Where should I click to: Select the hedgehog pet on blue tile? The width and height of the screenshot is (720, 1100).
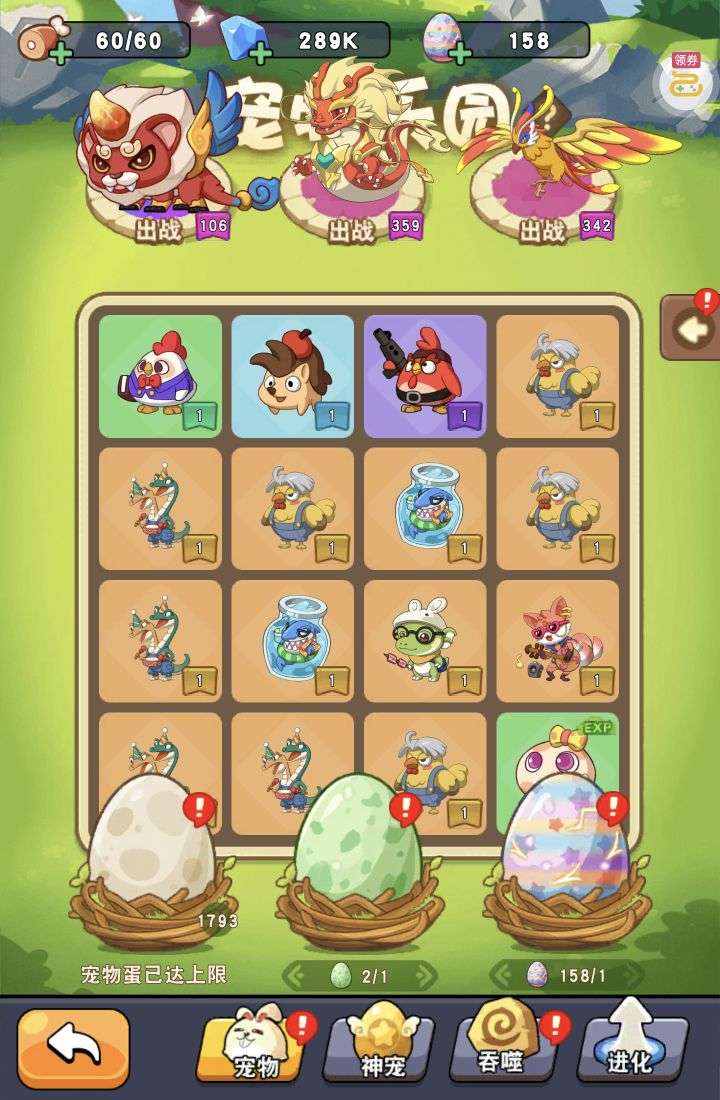pyautogui.click(x=292, y=377)
